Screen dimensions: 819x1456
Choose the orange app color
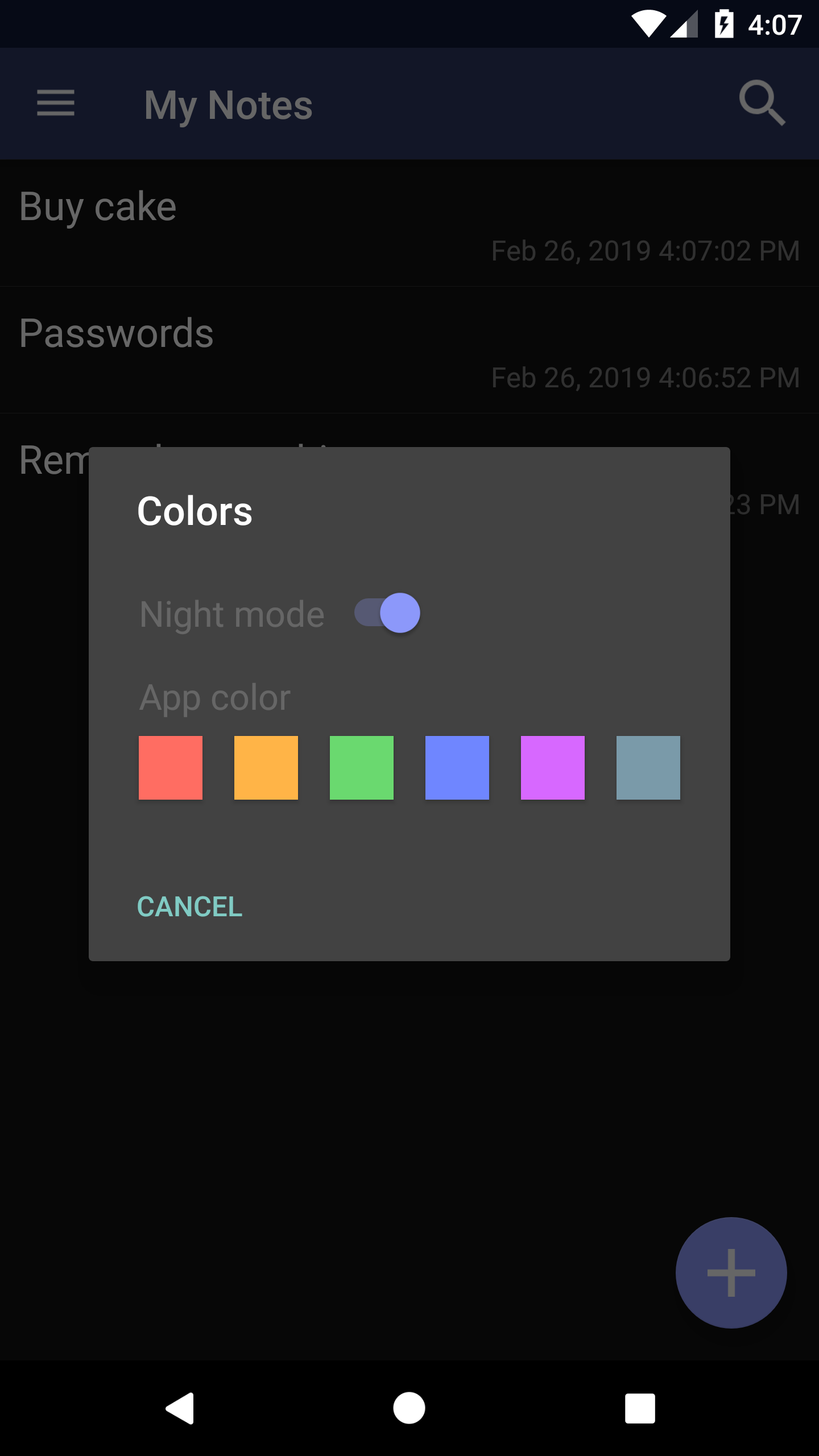click(266, 768)
